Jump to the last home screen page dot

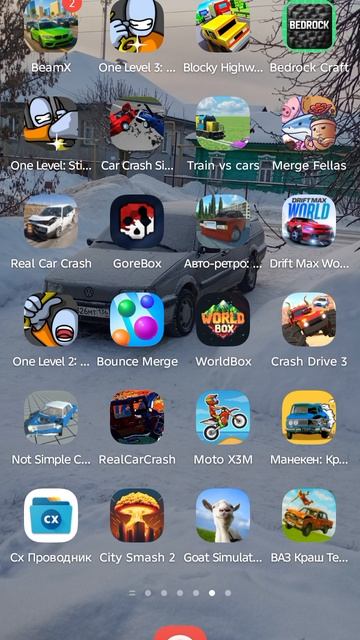click(x=228, y=593)
